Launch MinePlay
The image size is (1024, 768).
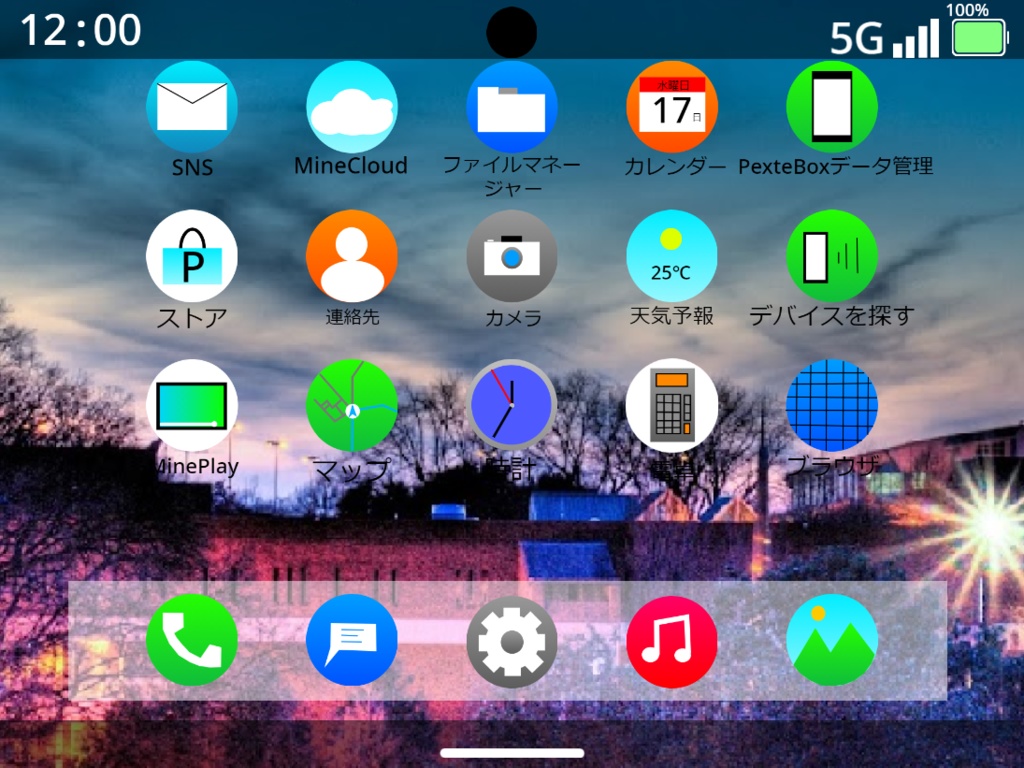tap(192, 405)
